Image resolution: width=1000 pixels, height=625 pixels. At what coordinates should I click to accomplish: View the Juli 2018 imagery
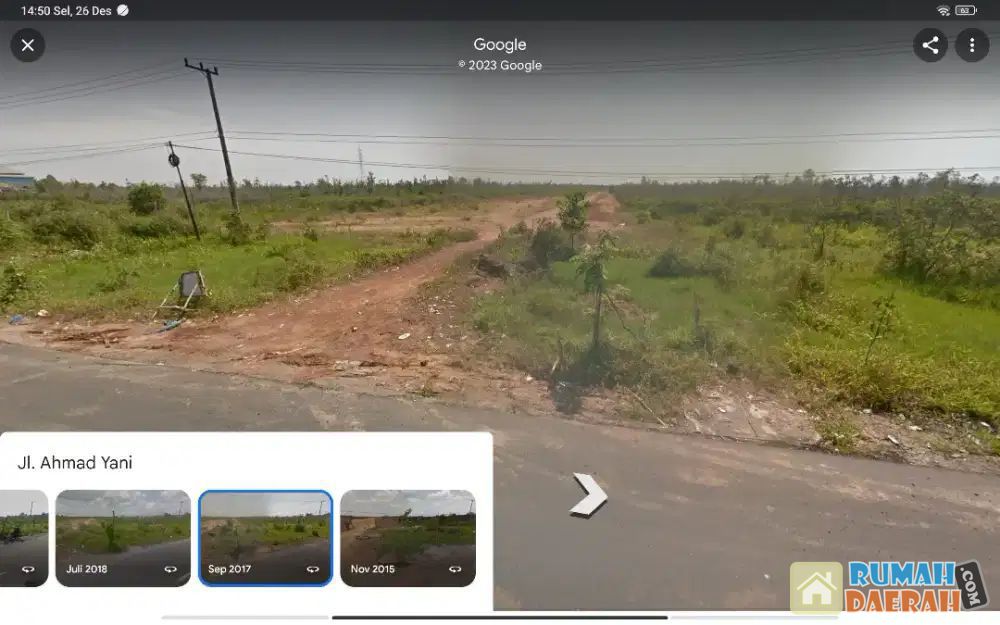(123, 537)
